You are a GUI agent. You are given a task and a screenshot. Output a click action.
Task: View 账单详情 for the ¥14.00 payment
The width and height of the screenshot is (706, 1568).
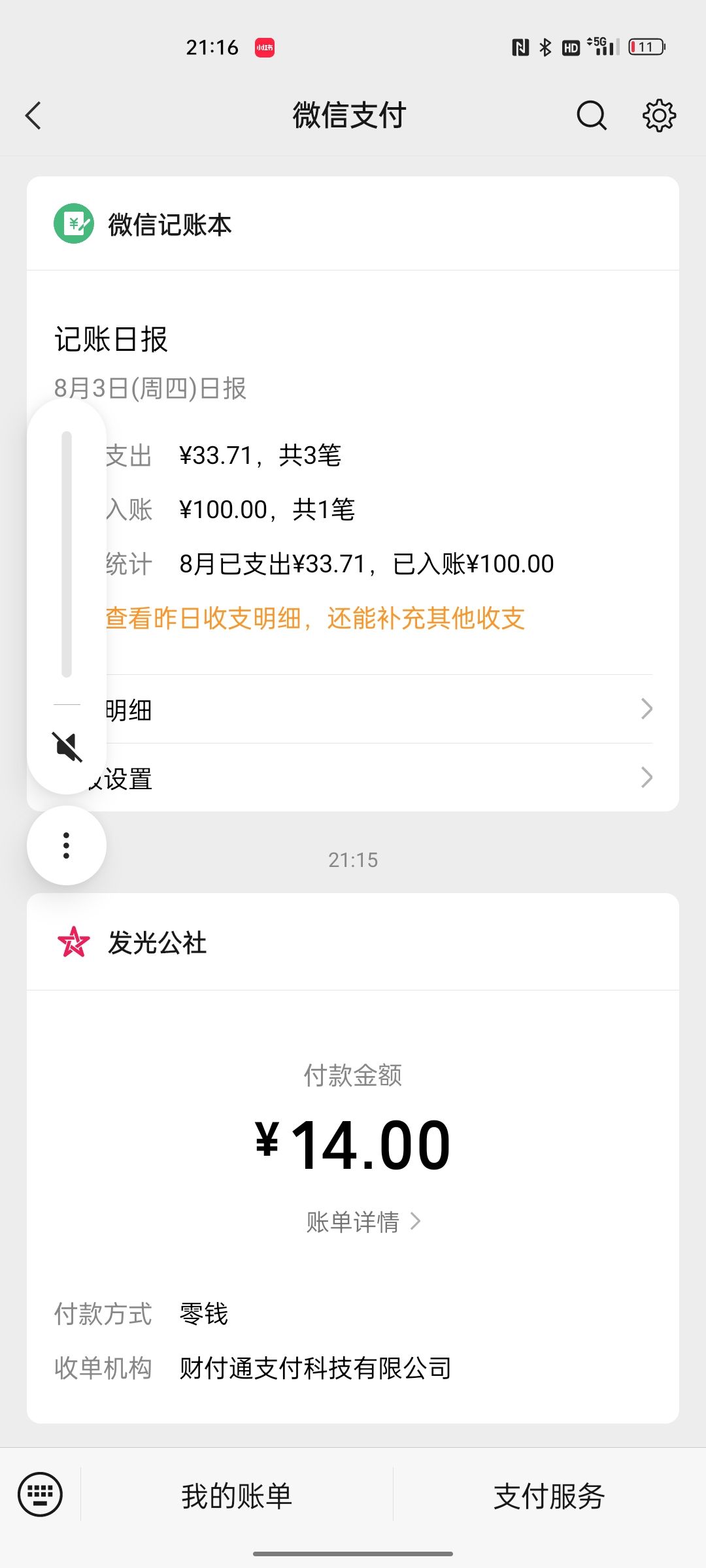(x=363, y=1221)
